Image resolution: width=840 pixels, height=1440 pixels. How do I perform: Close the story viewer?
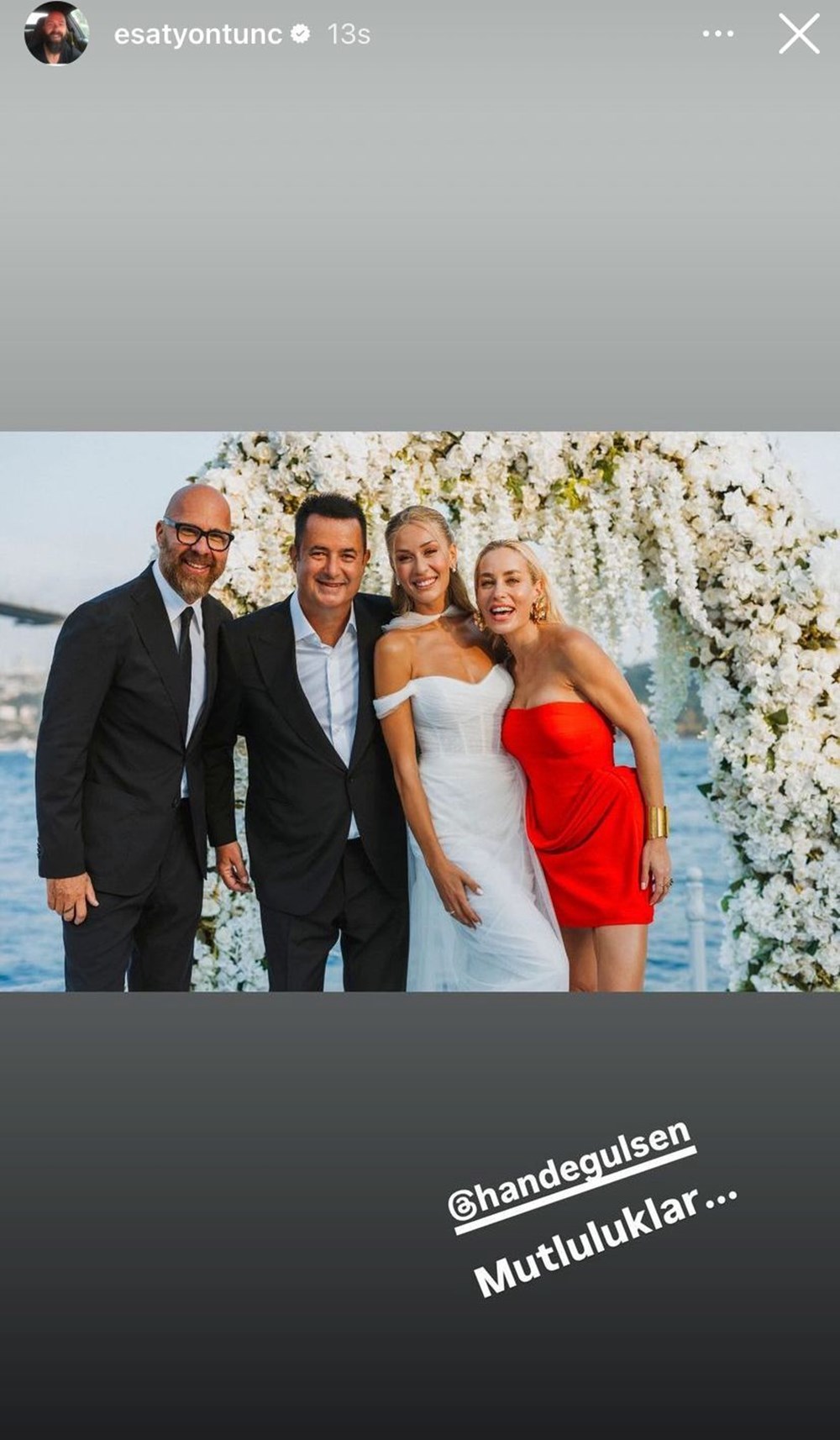pos(798,34)
